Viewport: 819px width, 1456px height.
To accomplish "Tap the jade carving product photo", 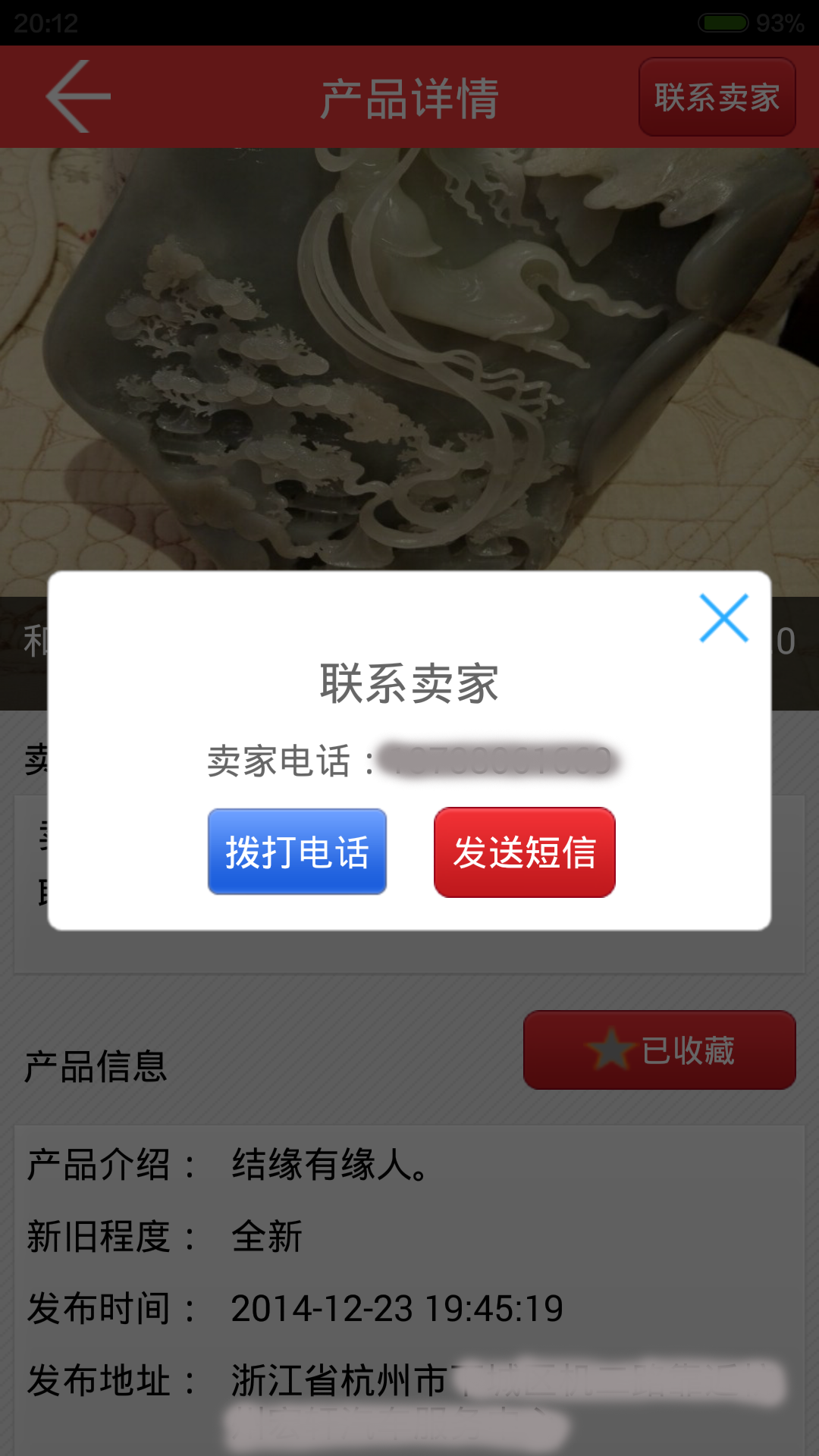I will (x=409, y=341).
